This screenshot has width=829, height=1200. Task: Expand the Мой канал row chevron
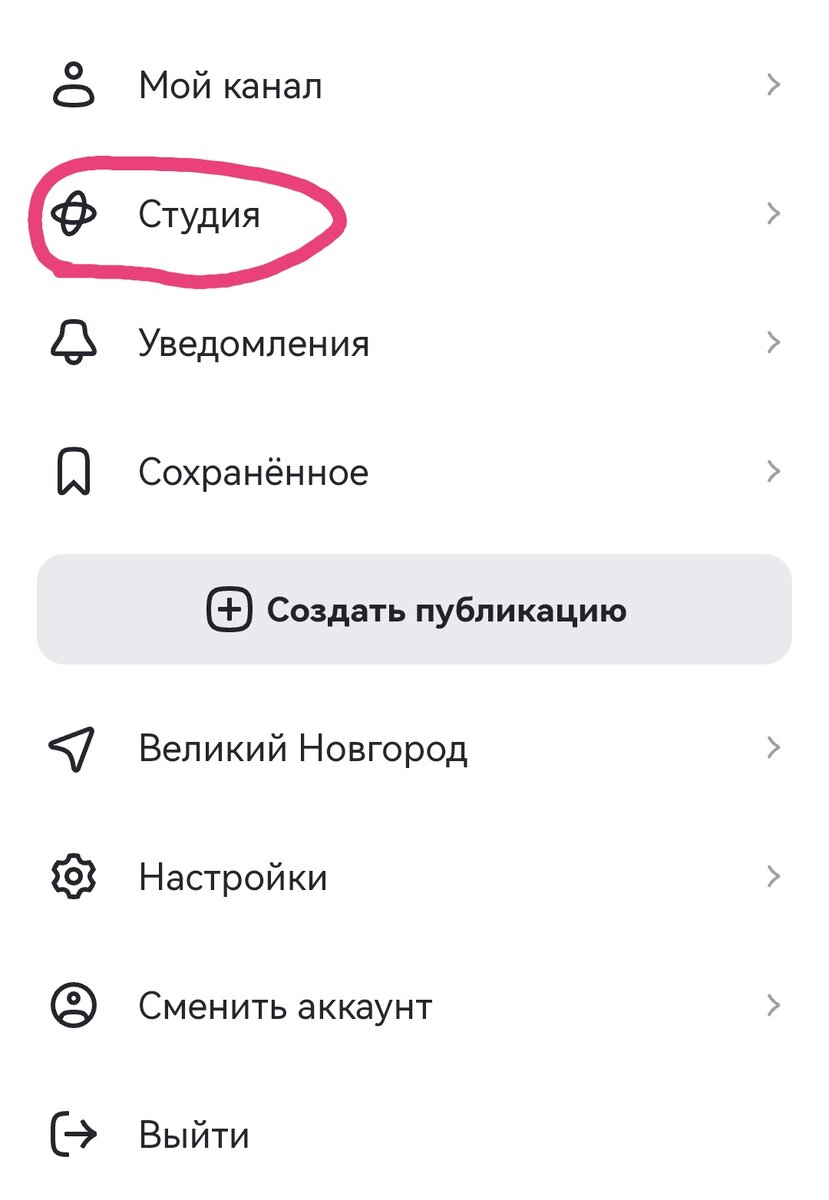[774, 83]
